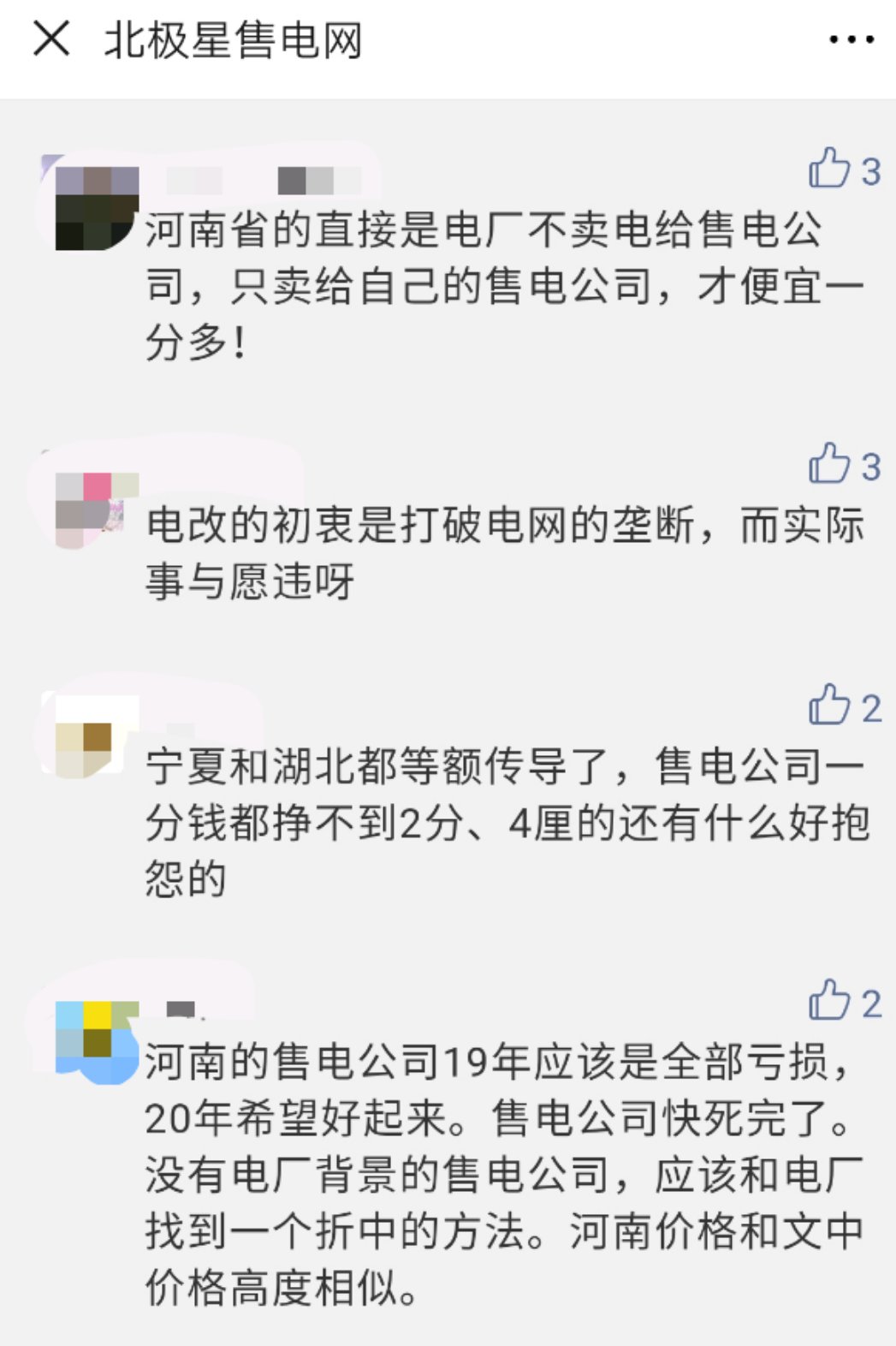Open the three-dot overflow menu
896x1346 pixels.
[x=851, y=40]
